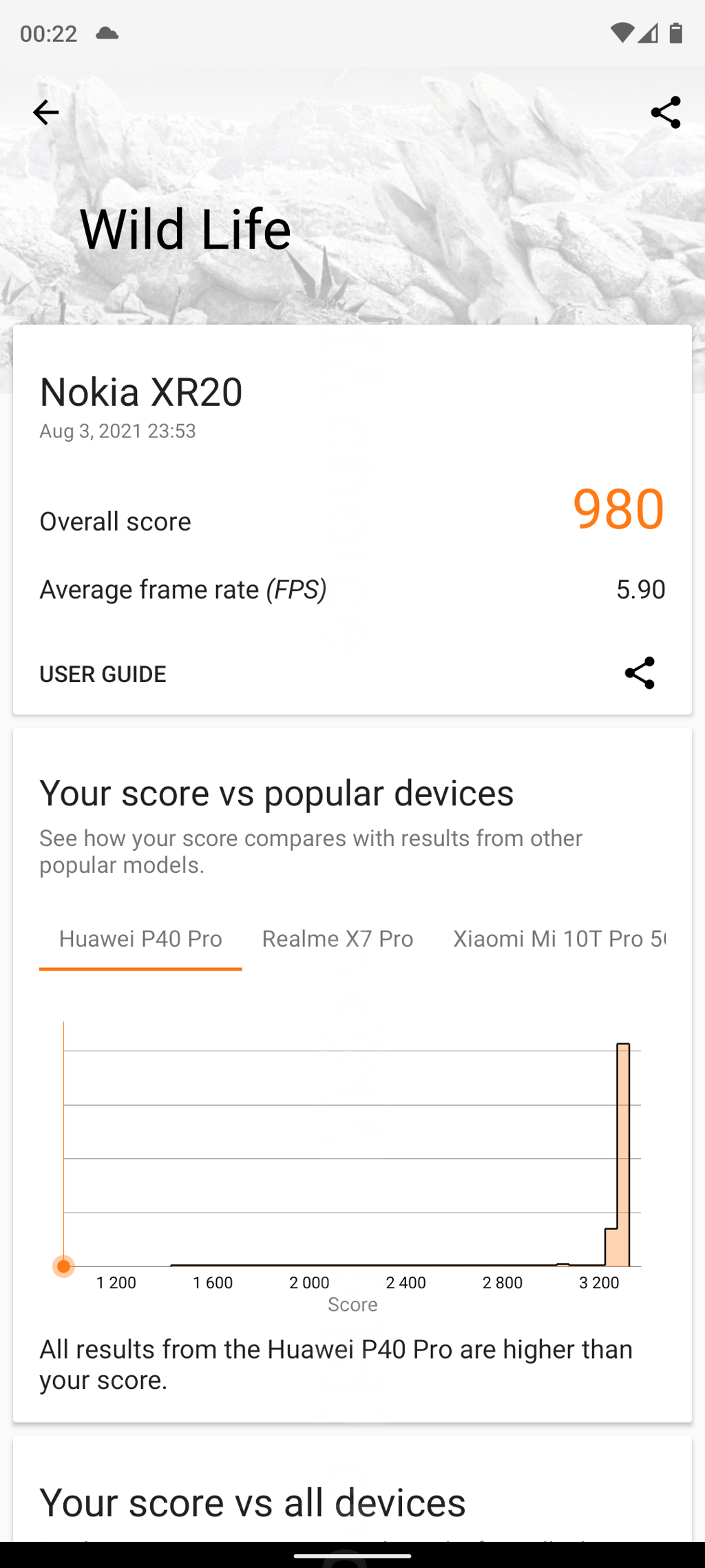The width and height of the screenshot is (705, 1568).
Task: Select the Huawei P40 Pro tab
Action: (x=140, y=939)
